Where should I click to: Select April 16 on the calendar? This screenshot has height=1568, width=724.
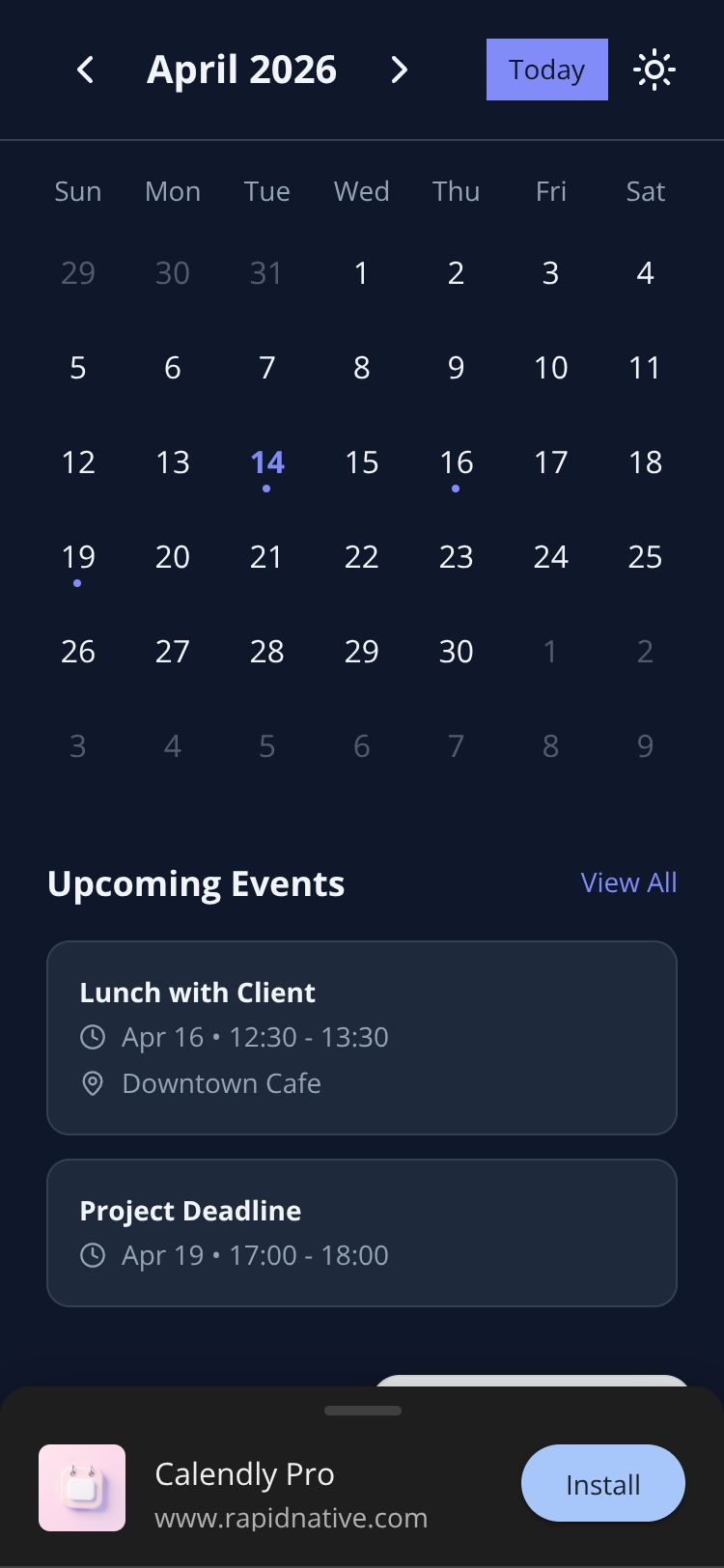(456, 463)
